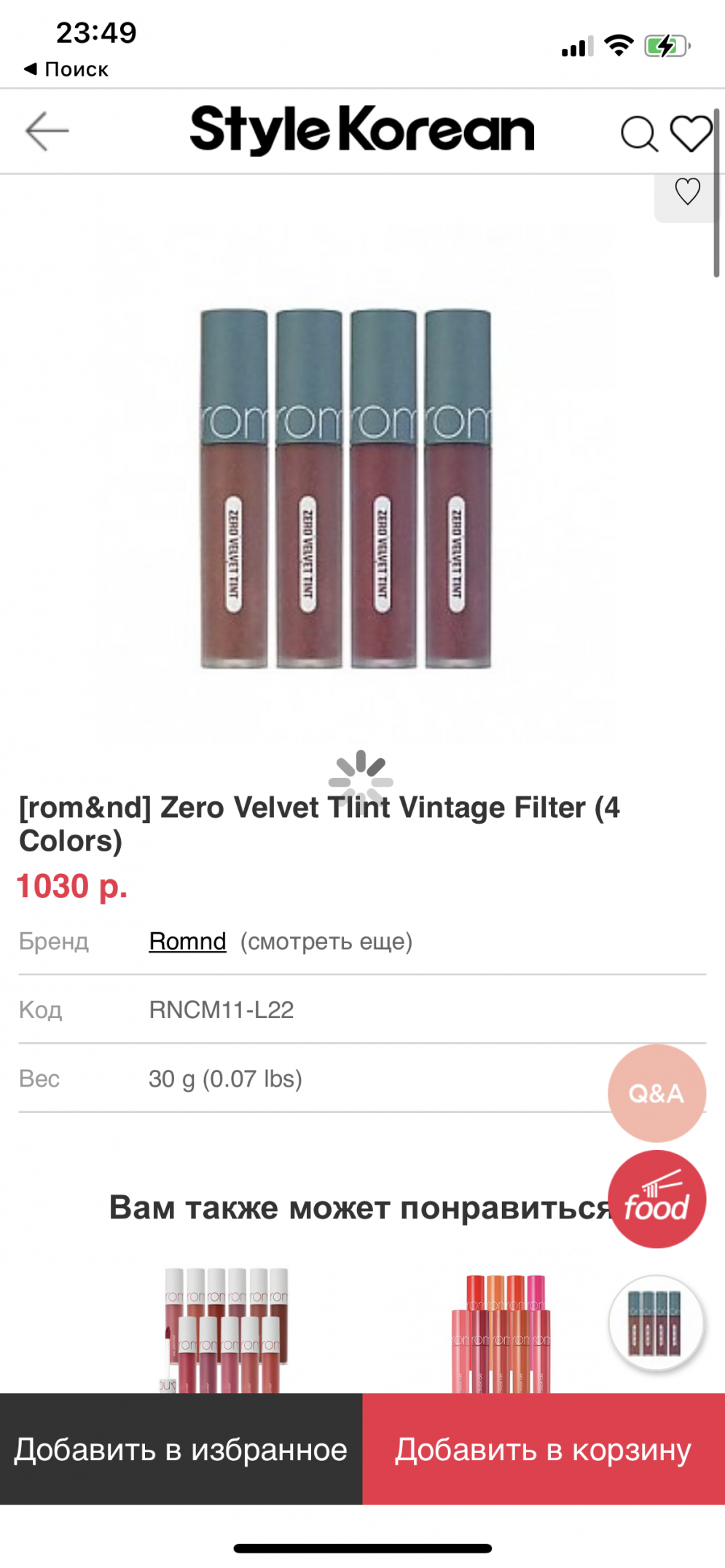The height and width of the screenshot is (1568, 725).
Task: Tap the heart on the product image
Action: 687,192
